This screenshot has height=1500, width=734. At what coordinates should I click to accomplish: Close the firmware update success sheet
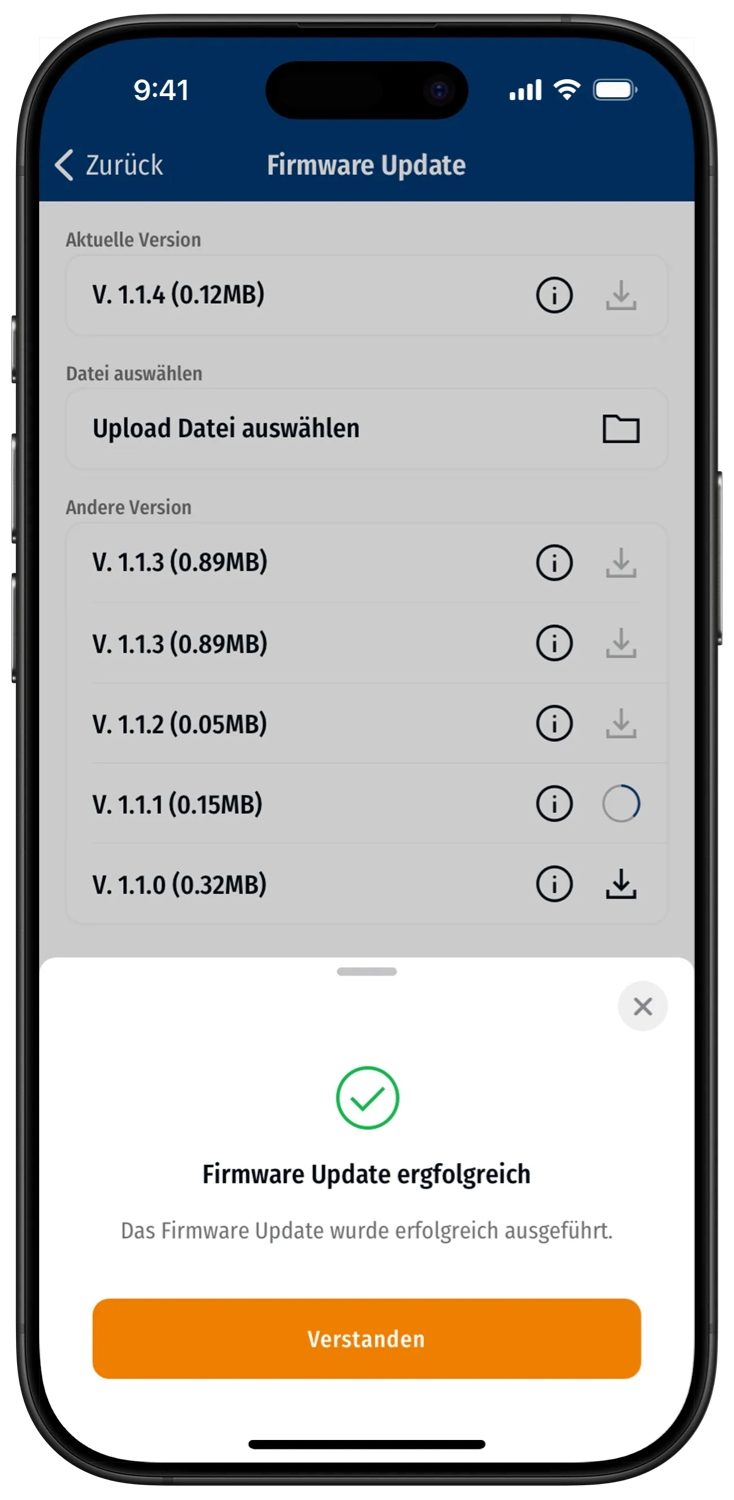(x=642, y=1006)
